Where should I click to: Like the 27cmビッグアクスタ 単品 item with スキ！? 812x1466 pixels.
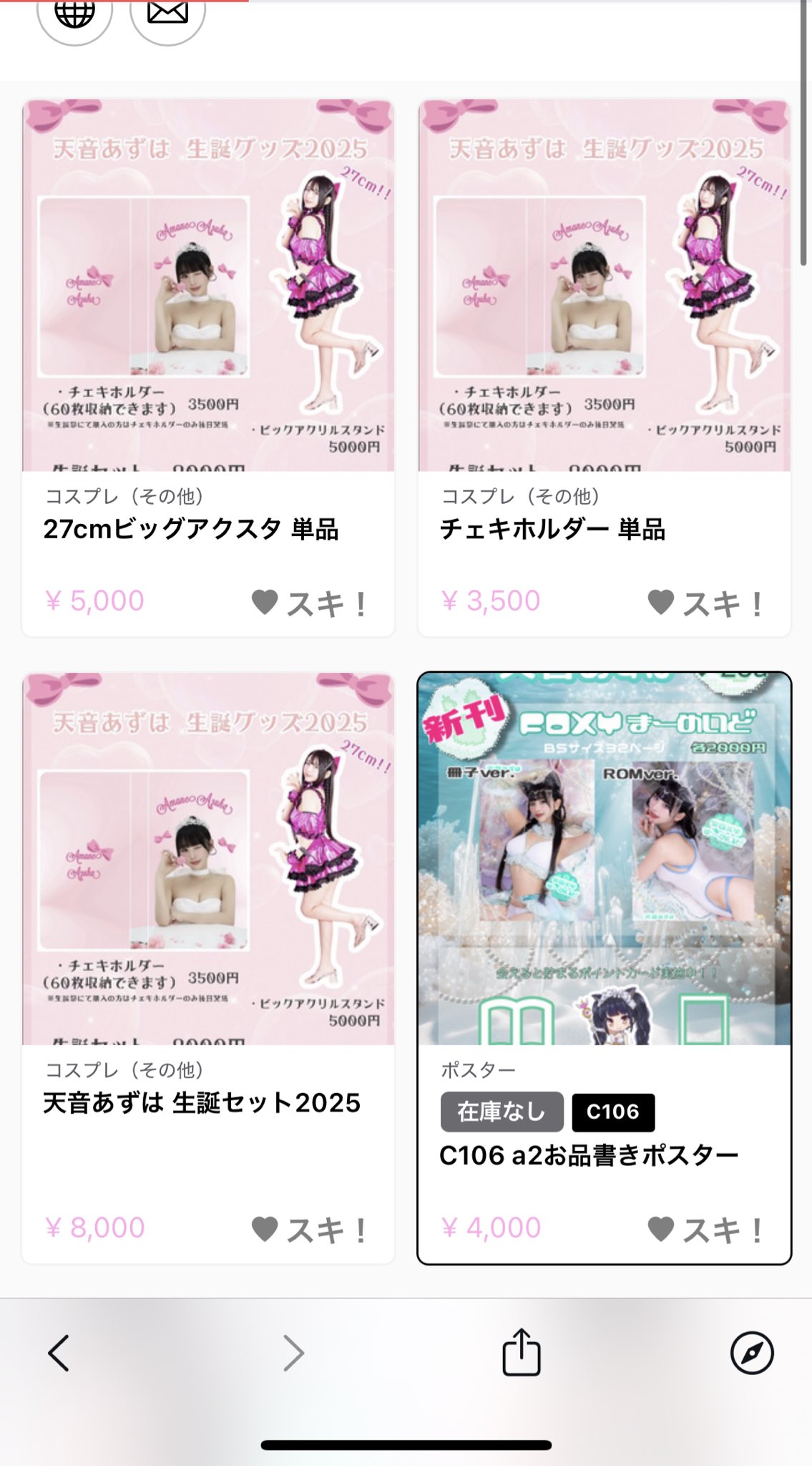point(310,603)
